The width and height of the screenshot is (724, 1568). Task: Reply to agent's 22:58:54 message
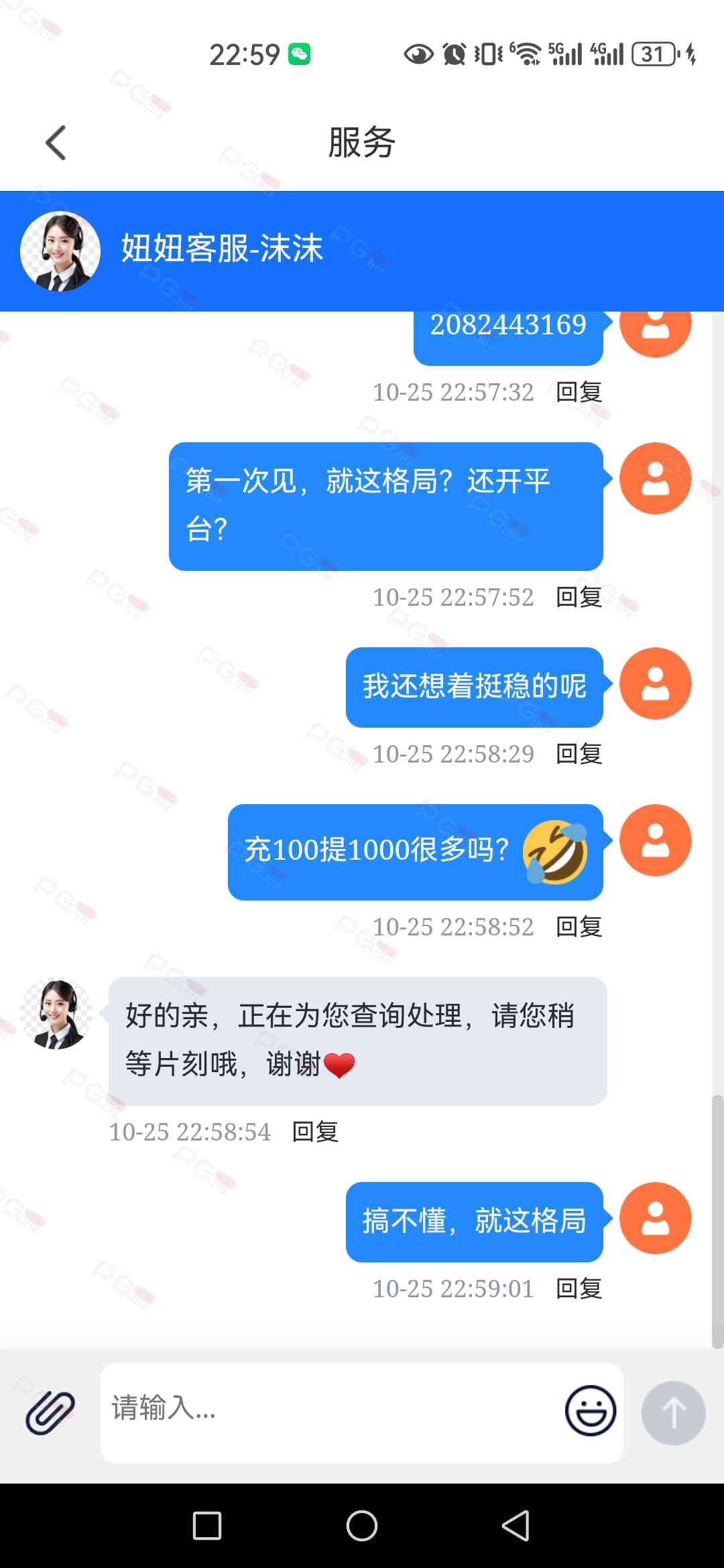point(315,1132)
